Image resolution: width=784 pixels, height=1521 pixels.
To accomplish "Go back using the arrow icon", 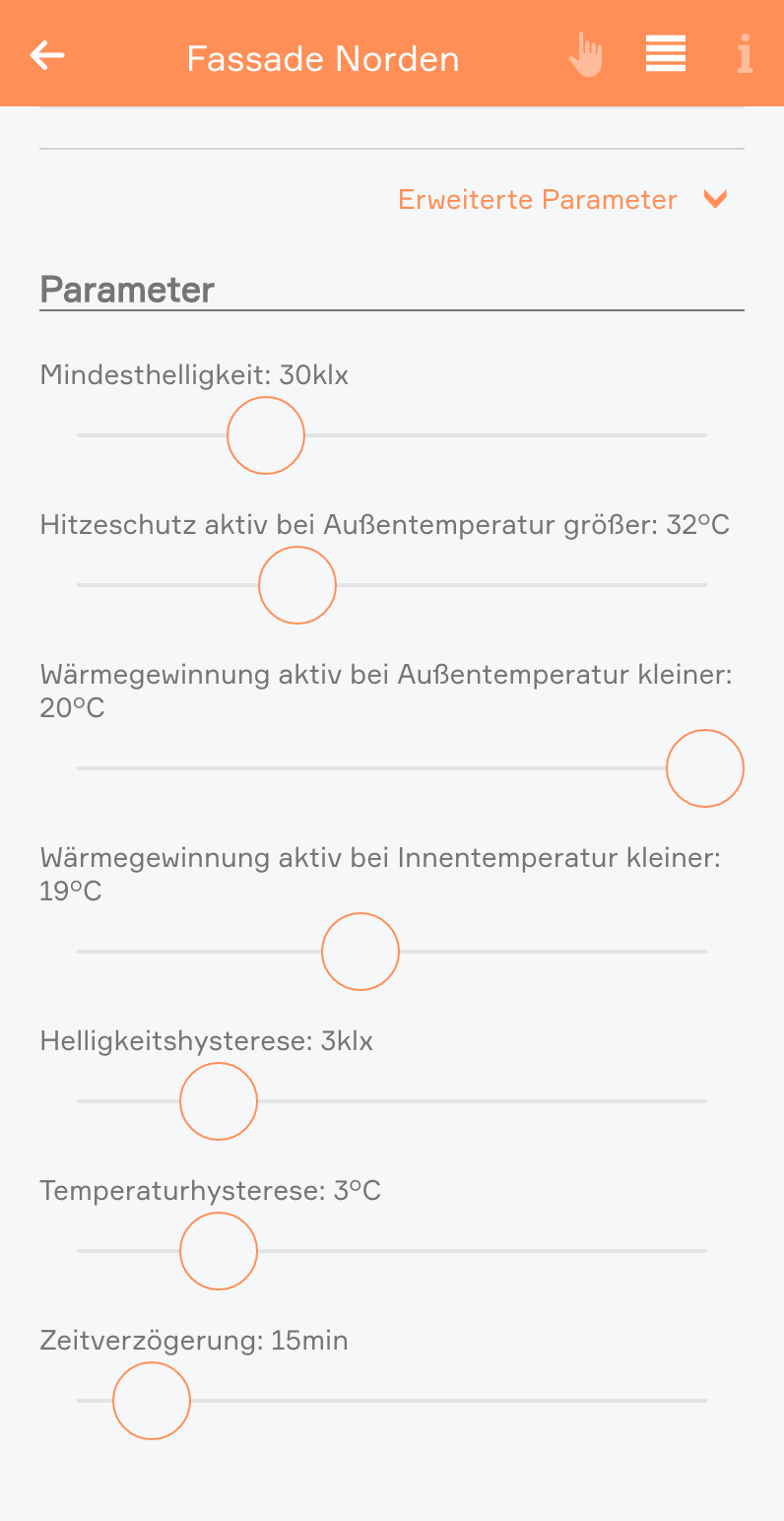I will [x=47, y=55].
